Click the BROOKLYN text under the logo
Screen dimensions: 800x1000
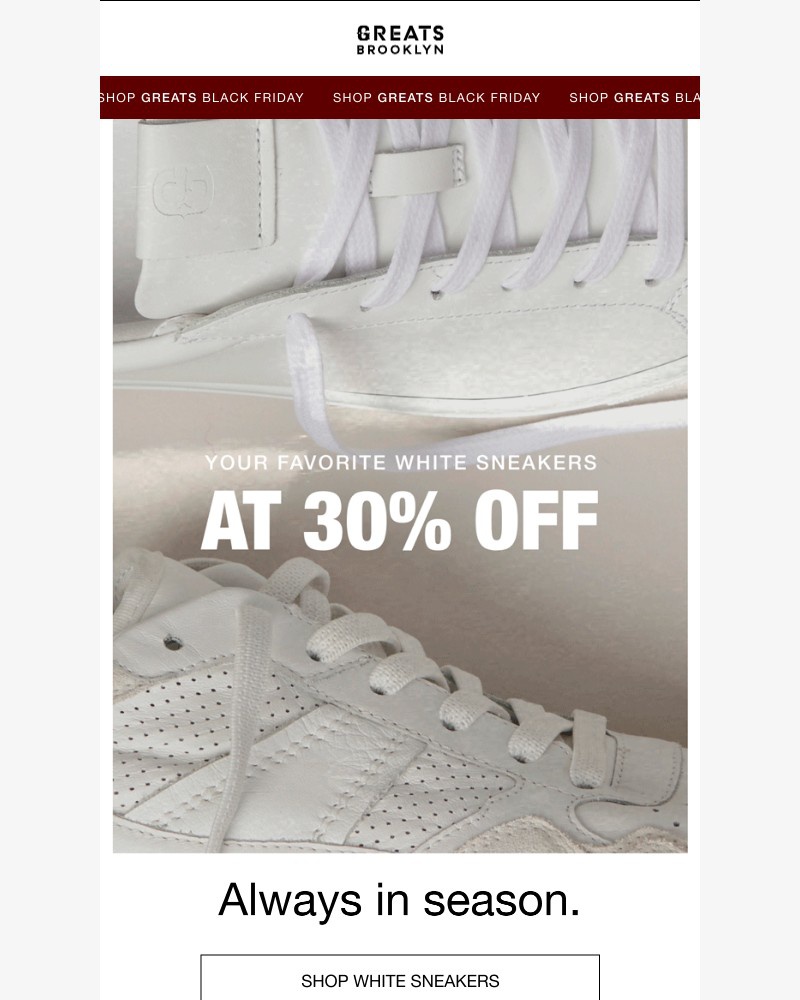coord(399,50)
